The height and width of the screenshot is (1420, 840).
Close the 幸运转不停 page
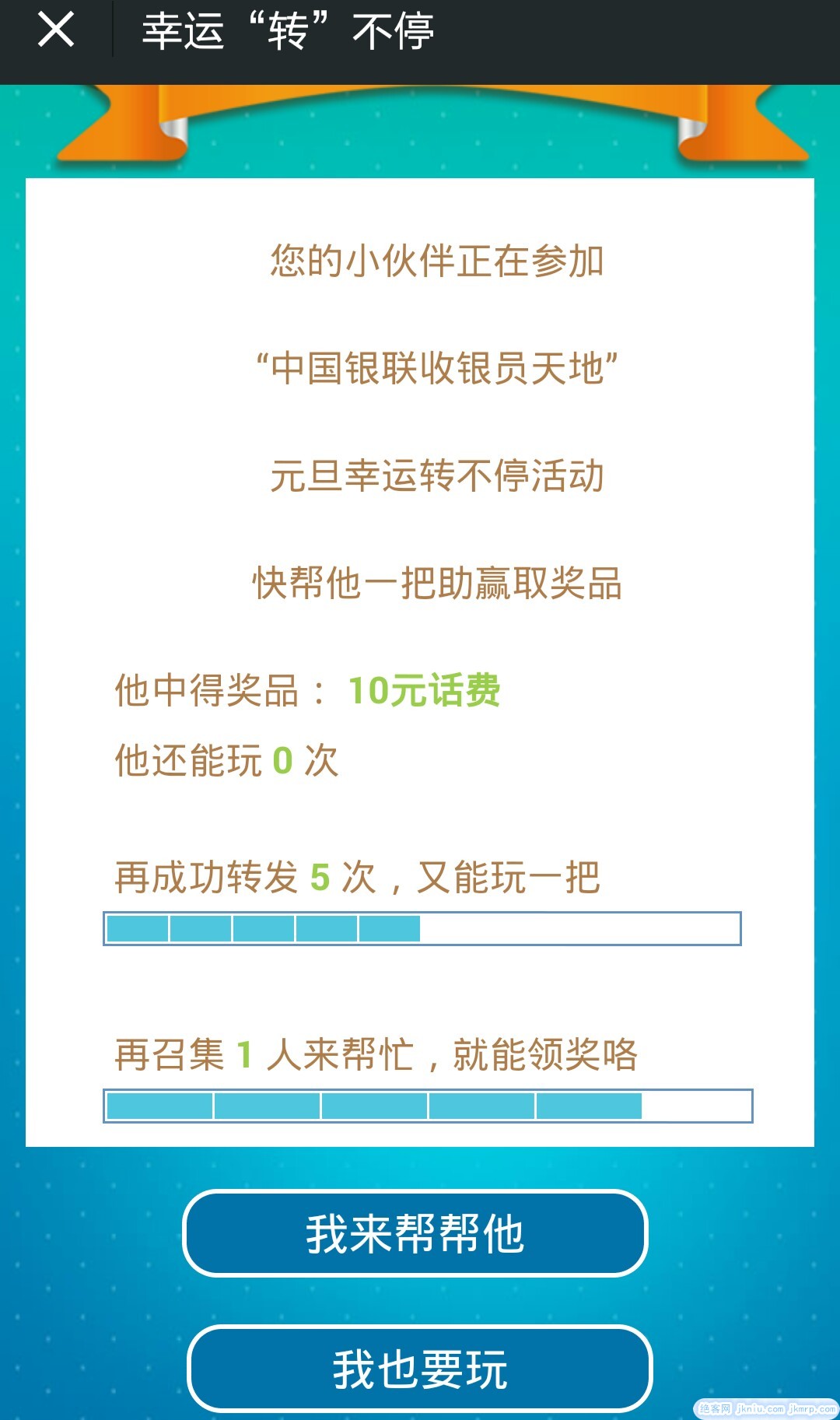[56, 30]
